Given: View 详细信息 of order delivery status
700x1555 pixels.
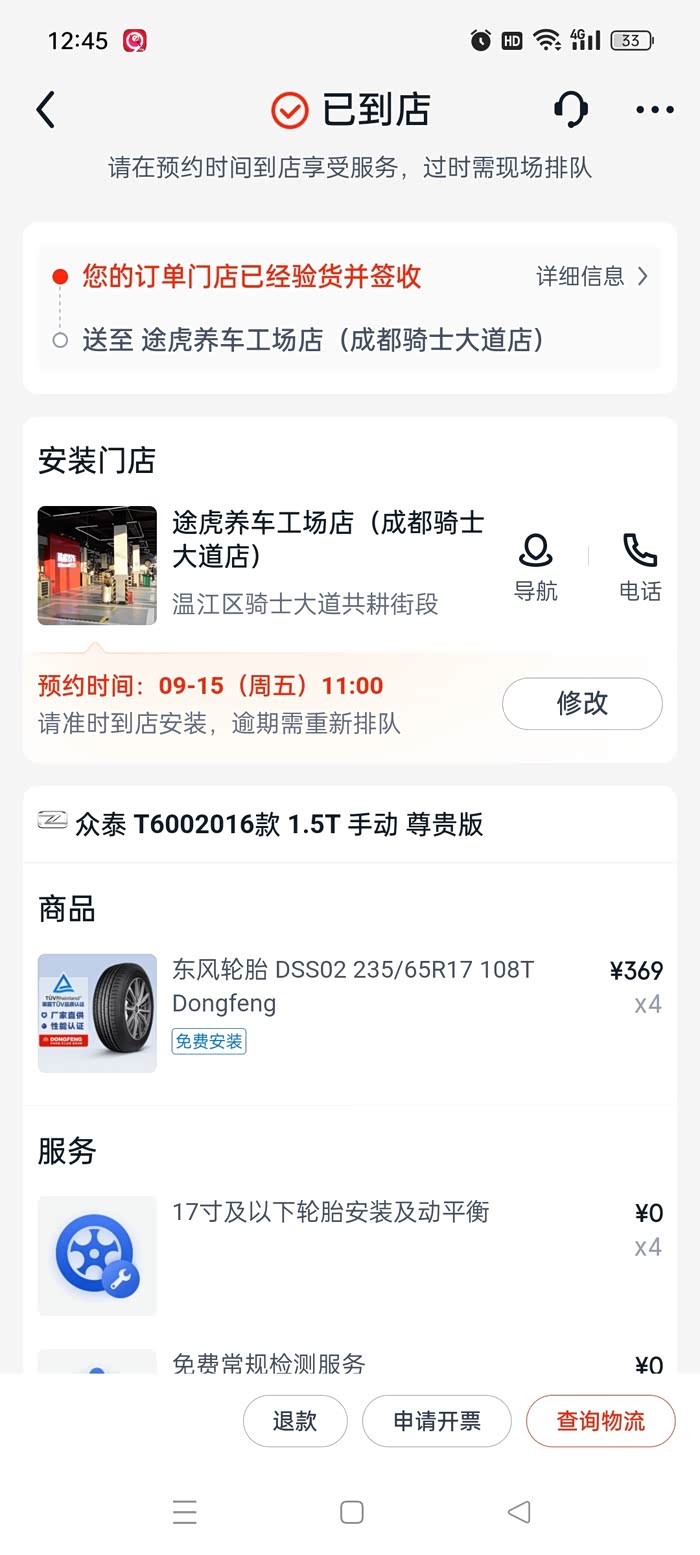Looking at the screenshot, I should pyautogui.click(x=592, y=277).
